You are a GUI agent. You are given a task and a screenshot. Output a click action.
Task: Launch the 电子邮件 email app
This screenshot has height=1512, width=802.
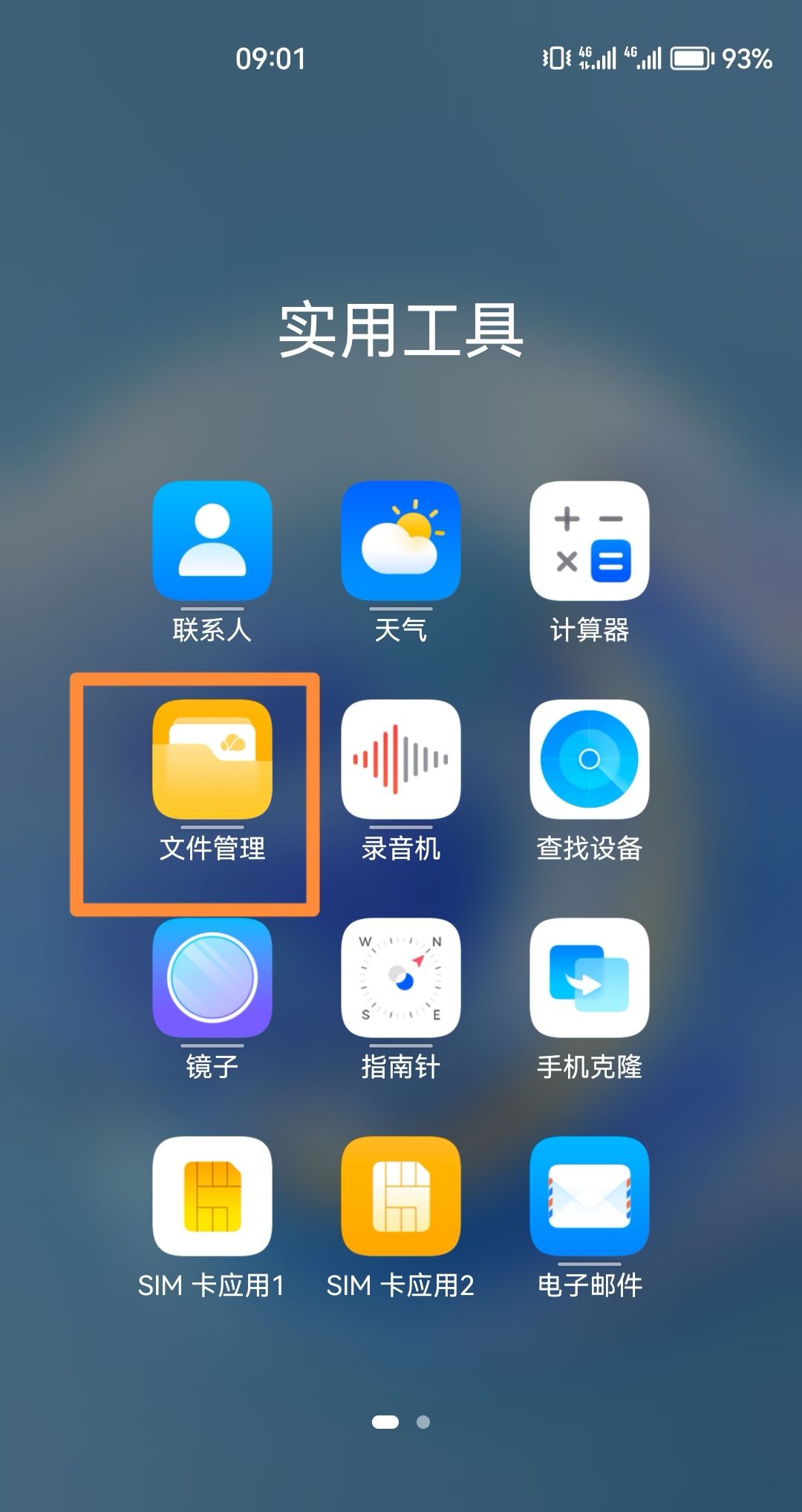(590, 1196)
